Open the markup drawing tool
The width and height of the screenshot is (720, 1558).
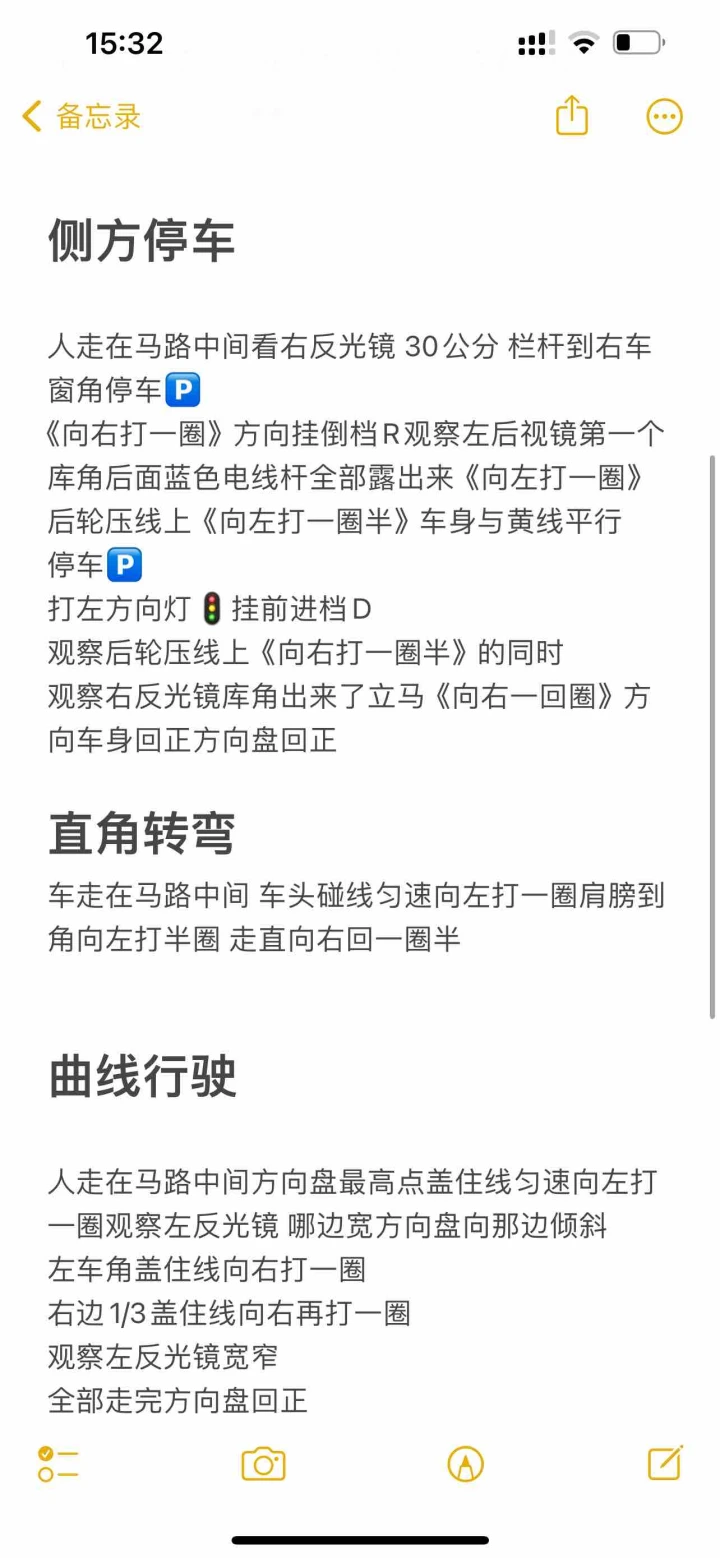click(465, 1464)
